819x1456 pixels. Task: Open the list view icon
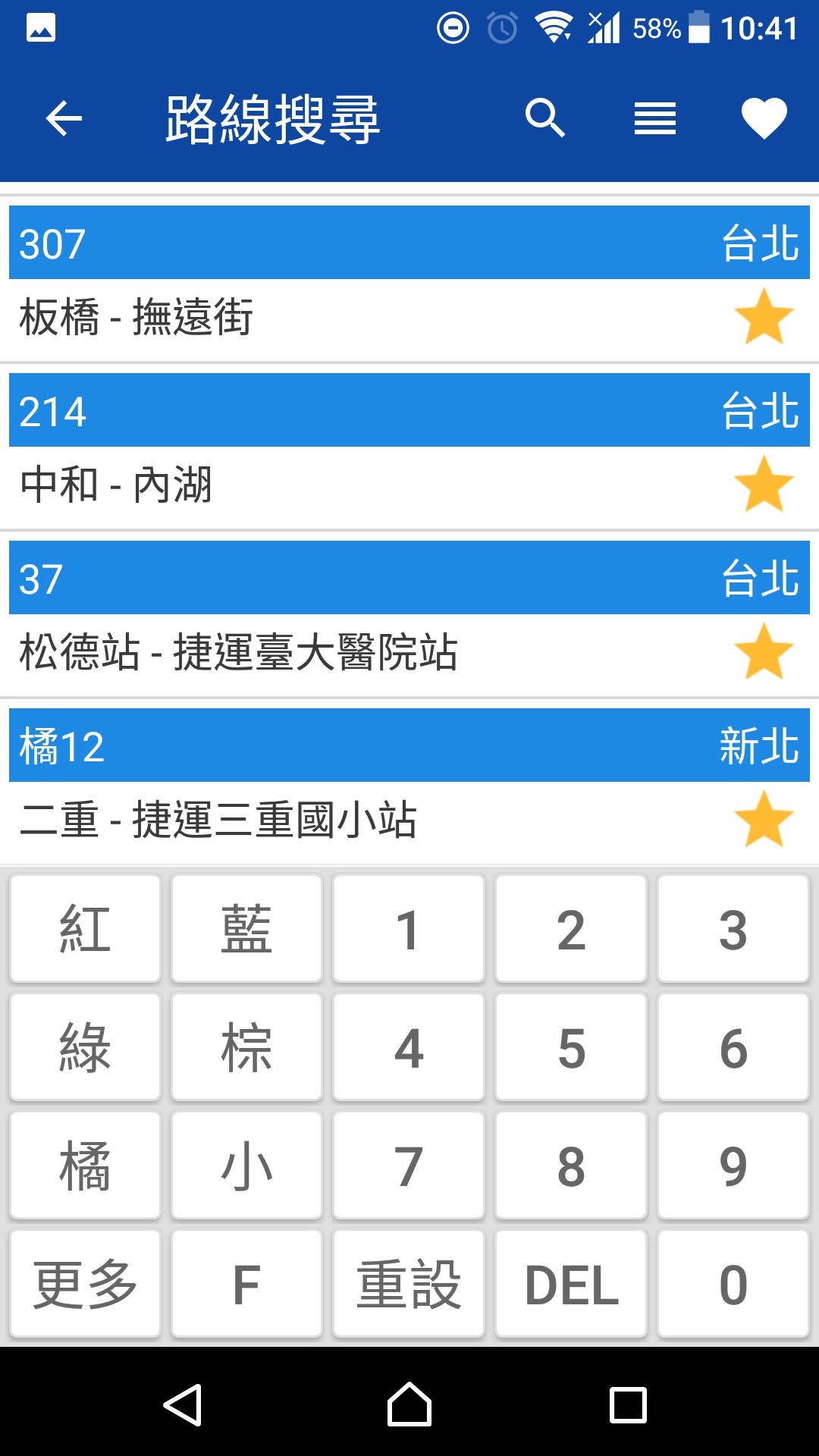[654, 119]
